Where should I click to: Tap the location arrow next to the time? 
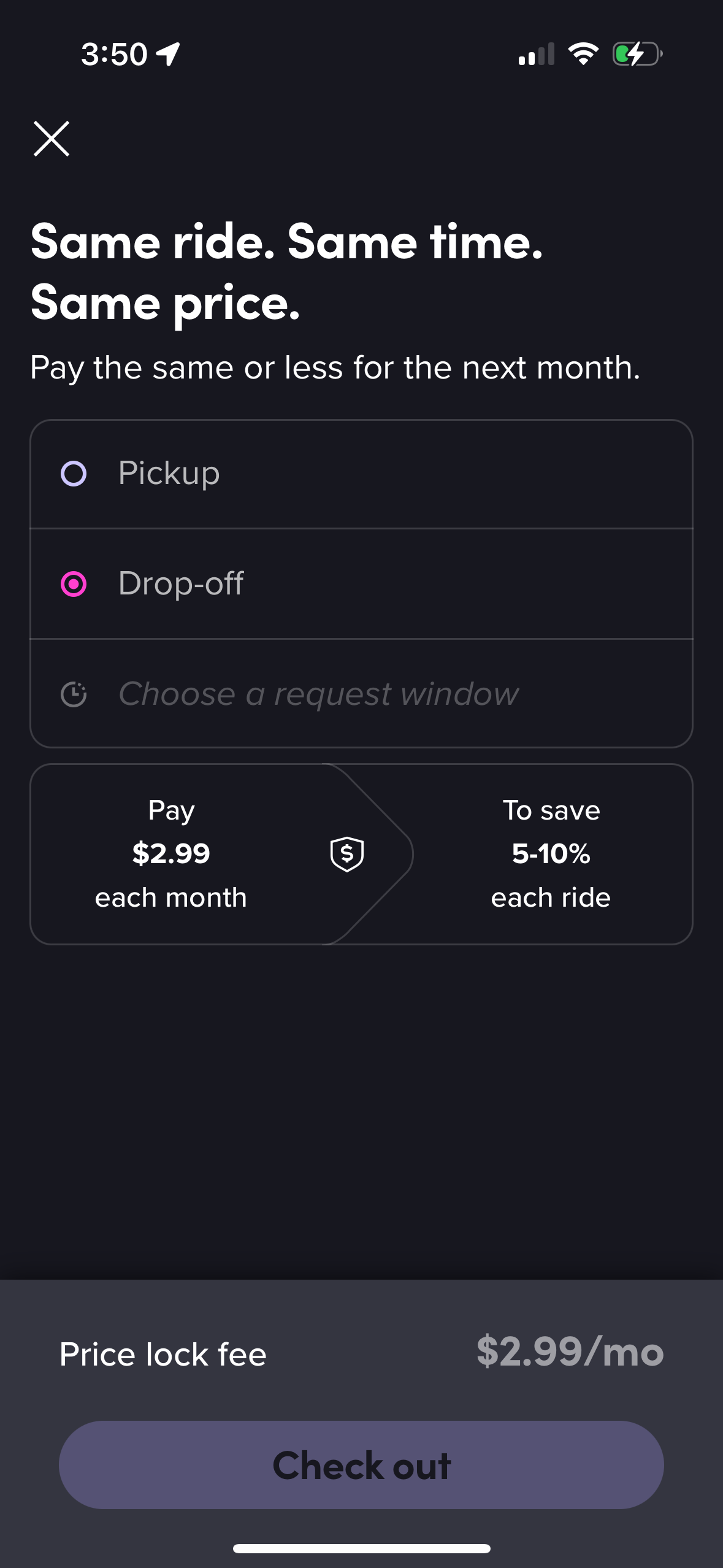[167, 54]
